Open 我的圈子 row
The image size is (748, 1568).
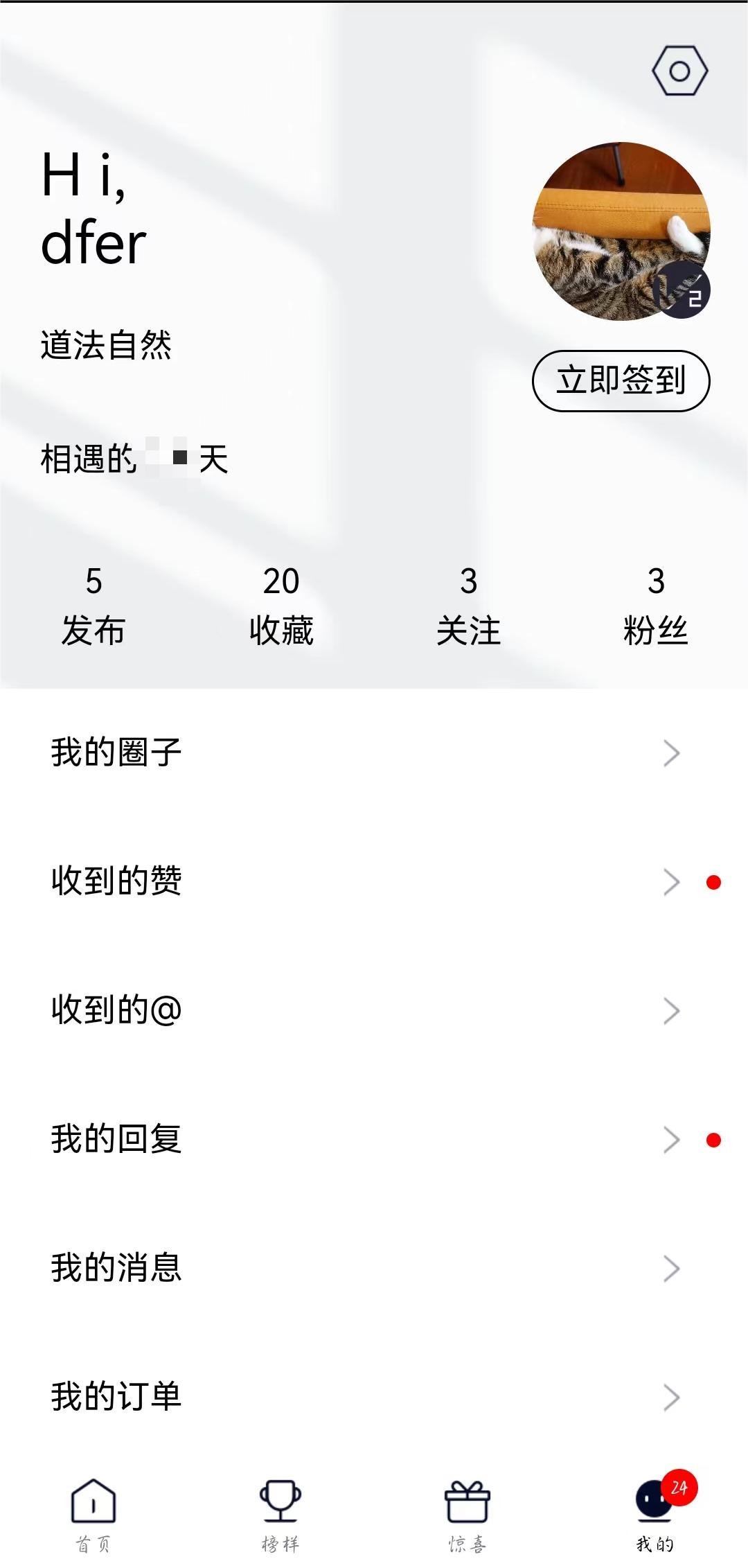[374, 753]
